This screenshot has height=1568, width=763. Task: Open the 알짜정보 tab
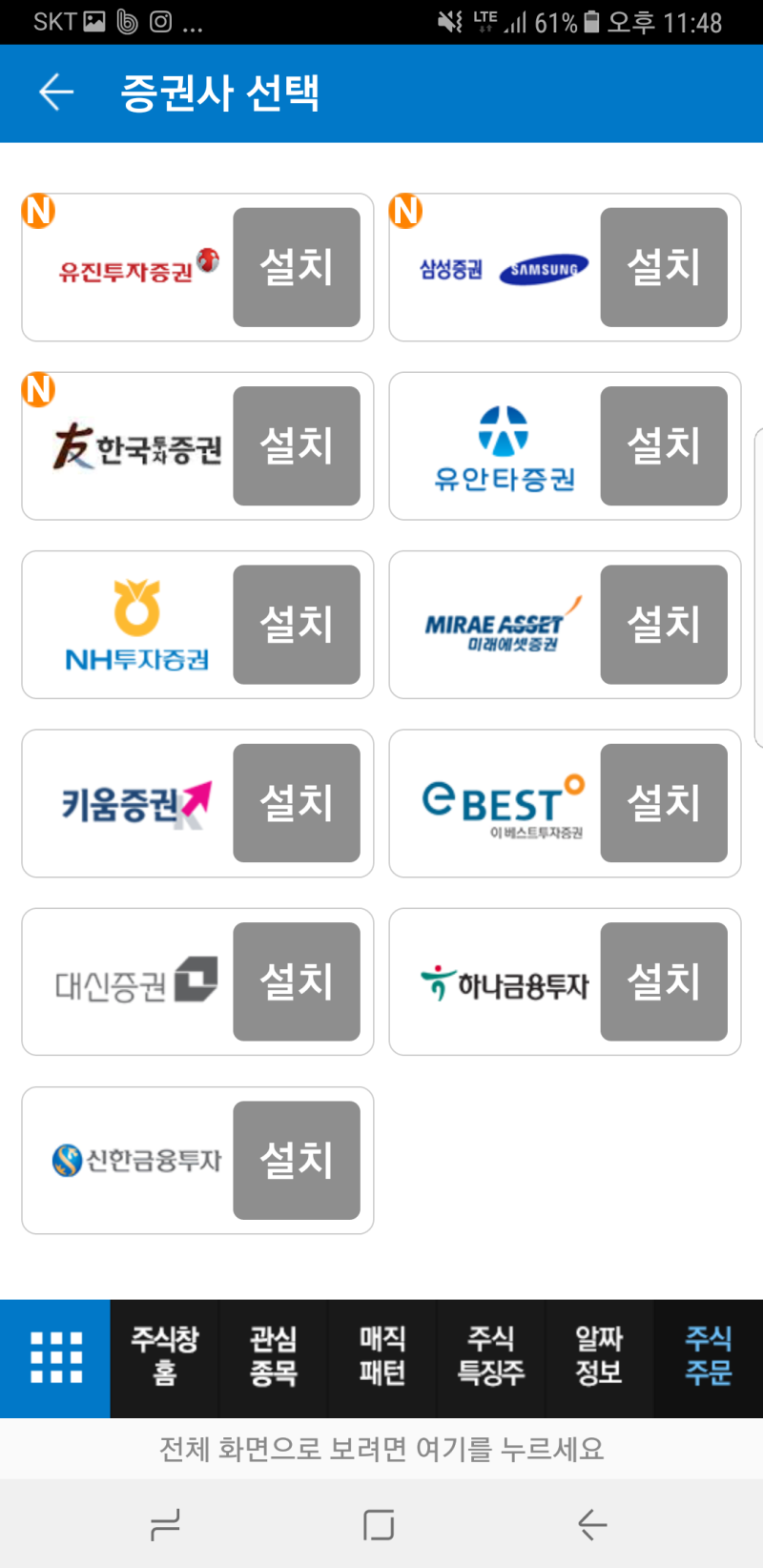599,1358
